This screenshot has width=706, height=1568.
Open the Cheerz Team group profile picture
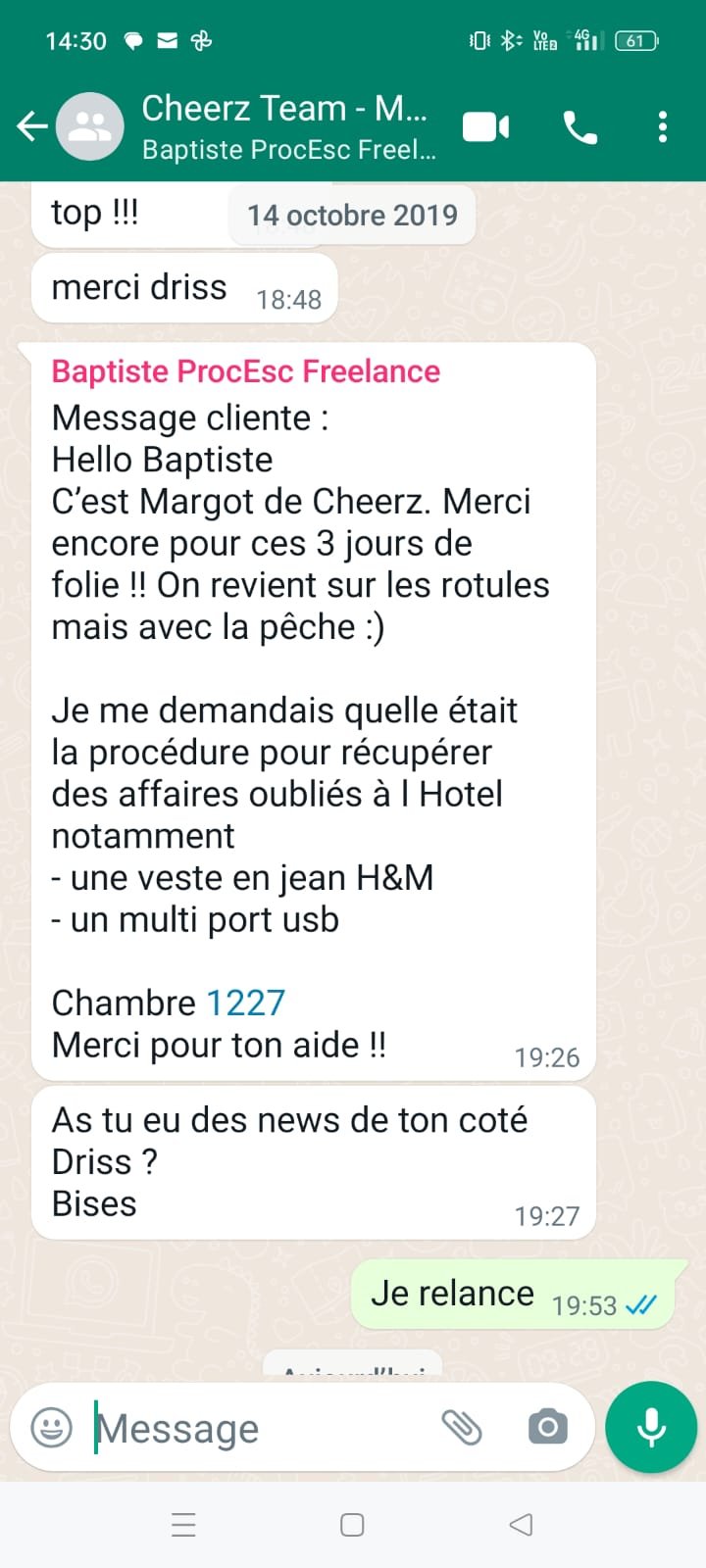click(x=90, y=125)
